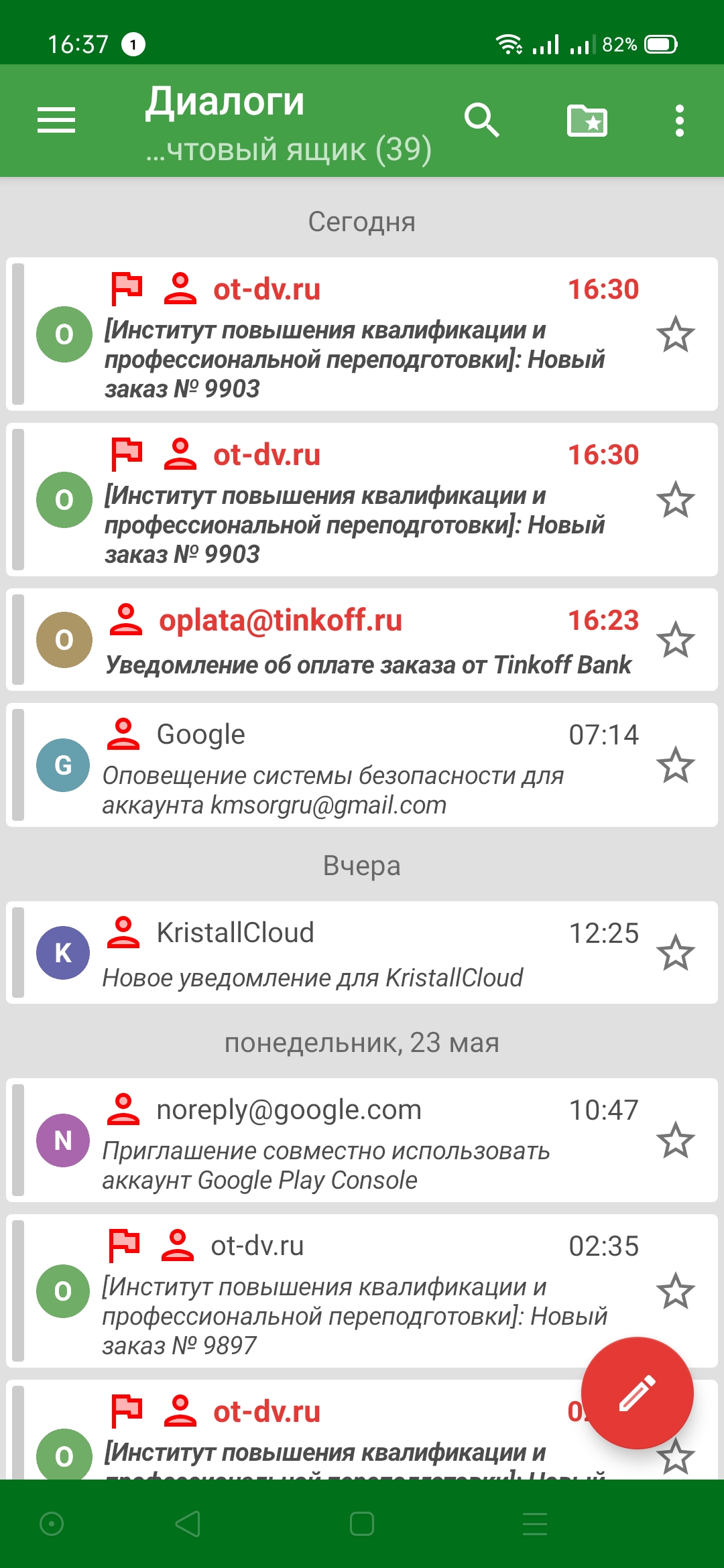
Task: Star the KristallCloud message
Action: point(675,953)
